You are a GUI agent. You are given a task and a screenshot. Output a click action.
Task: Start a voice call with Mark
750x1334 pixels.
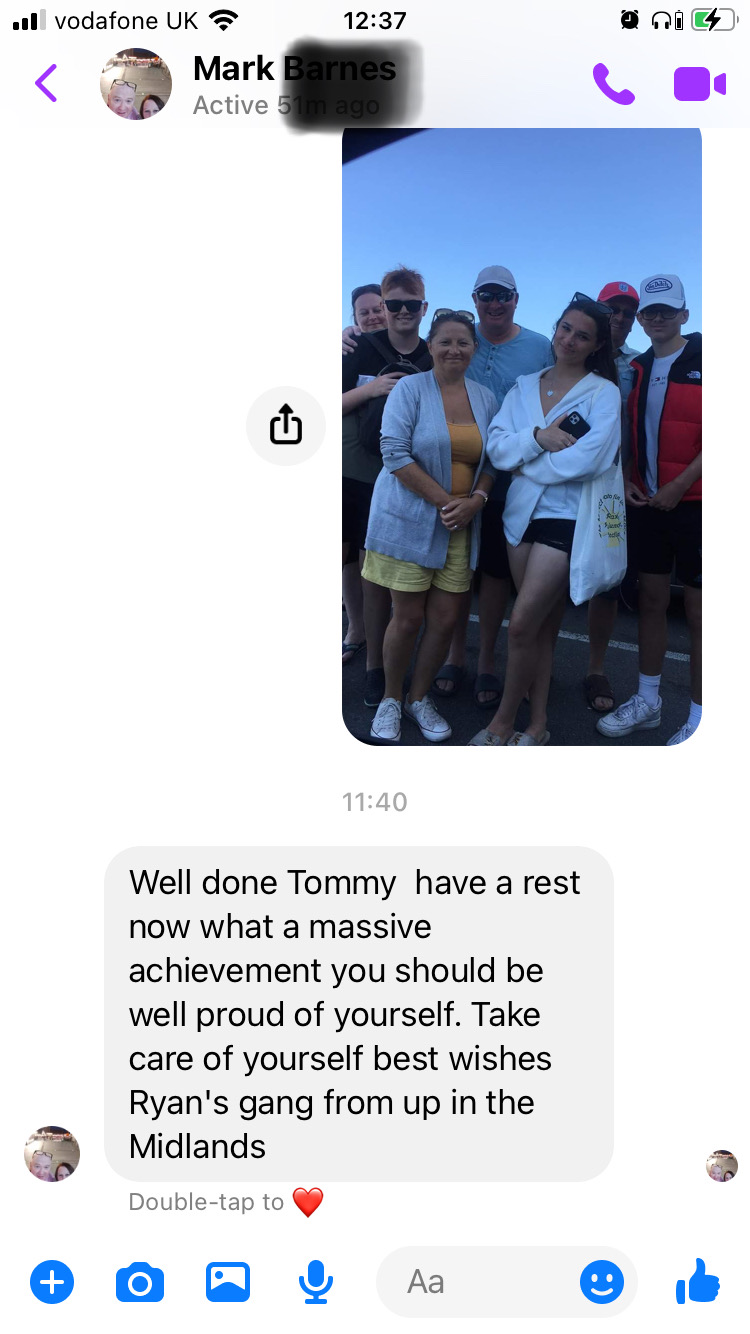coord(613,84)
